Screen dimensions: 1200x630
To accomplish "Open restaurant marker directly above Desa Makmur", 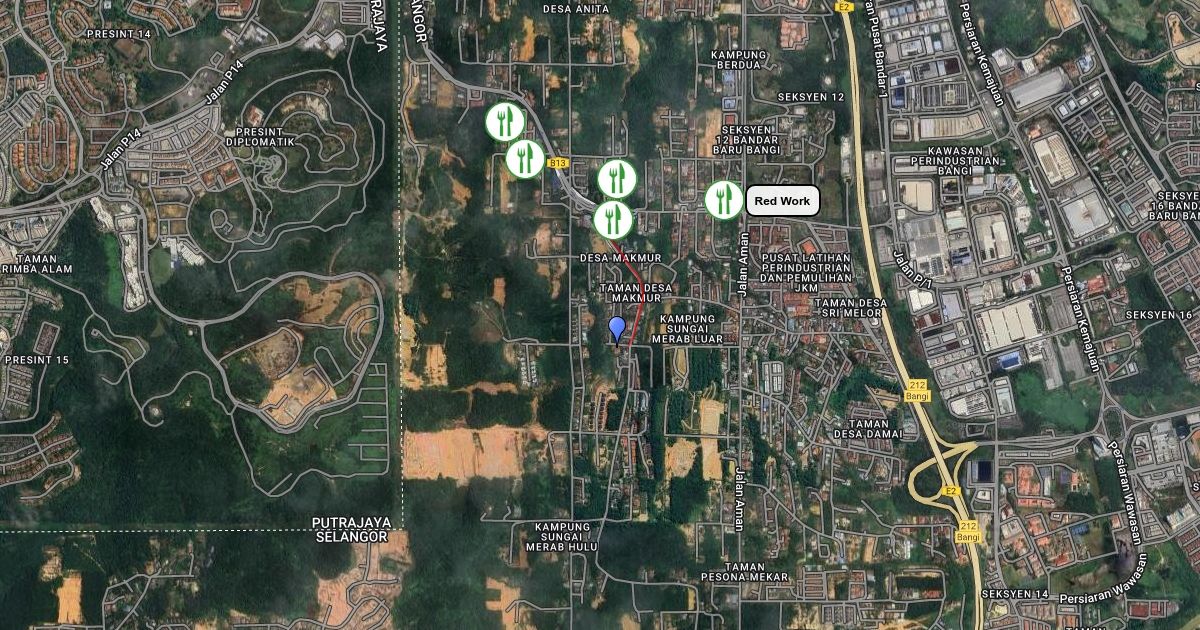I will 613,219.
